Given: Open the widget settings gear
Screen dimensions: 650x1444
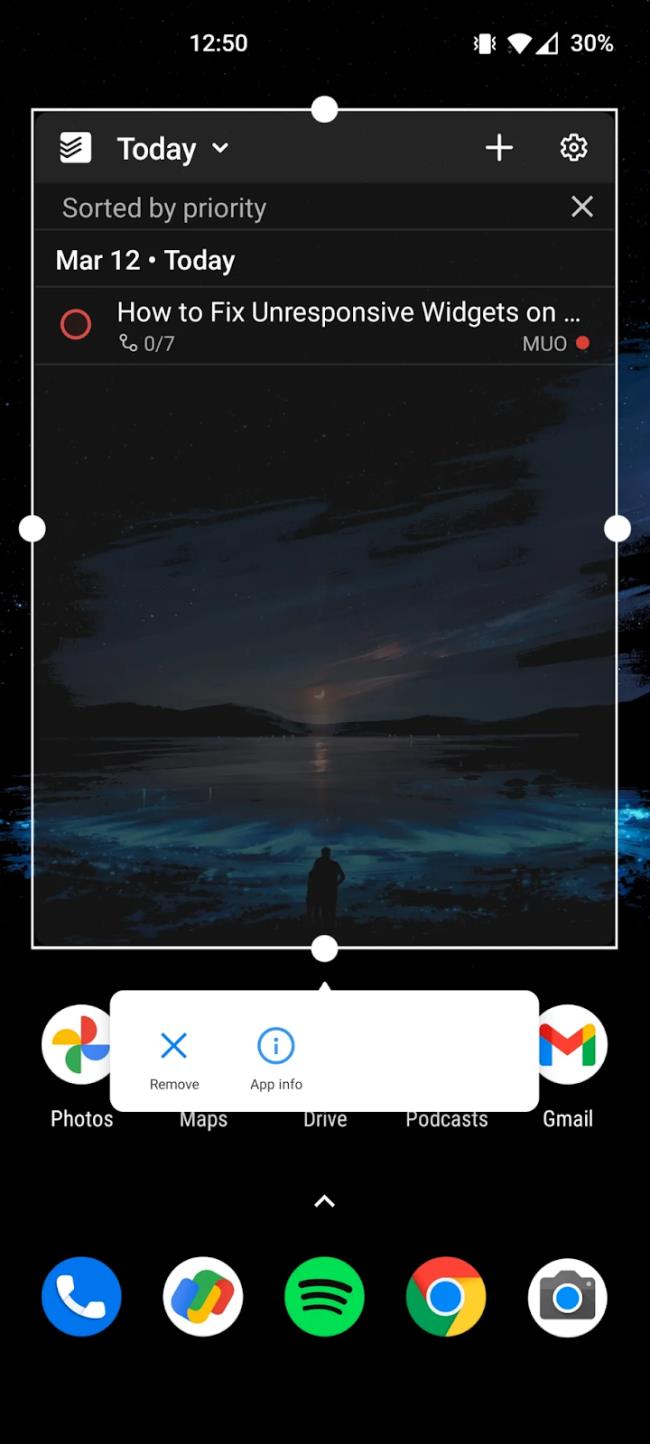Looking at the screenshot, I should click(573, 148).
